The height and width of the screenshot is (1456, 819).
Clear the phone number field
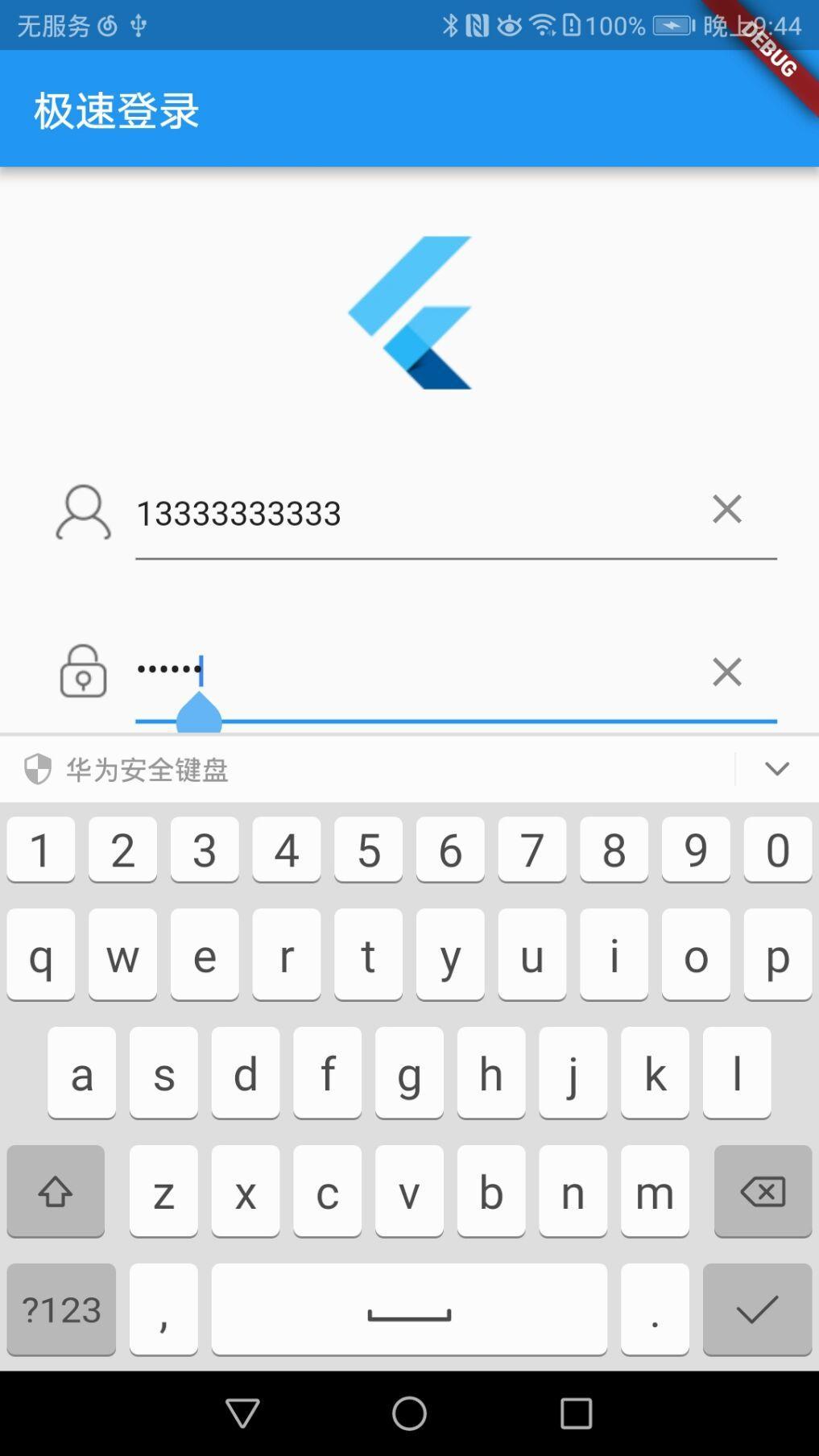pyautogui.click(x=726, y=509)
